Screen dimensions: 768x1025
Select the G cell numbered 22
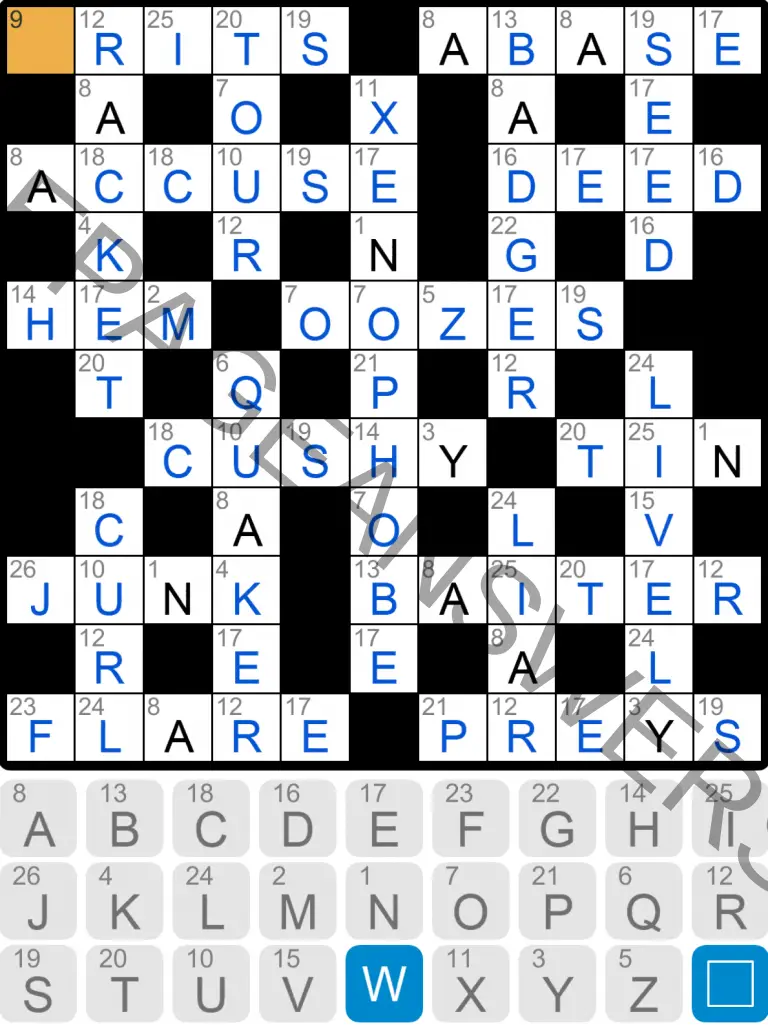(x=521, y=247)
